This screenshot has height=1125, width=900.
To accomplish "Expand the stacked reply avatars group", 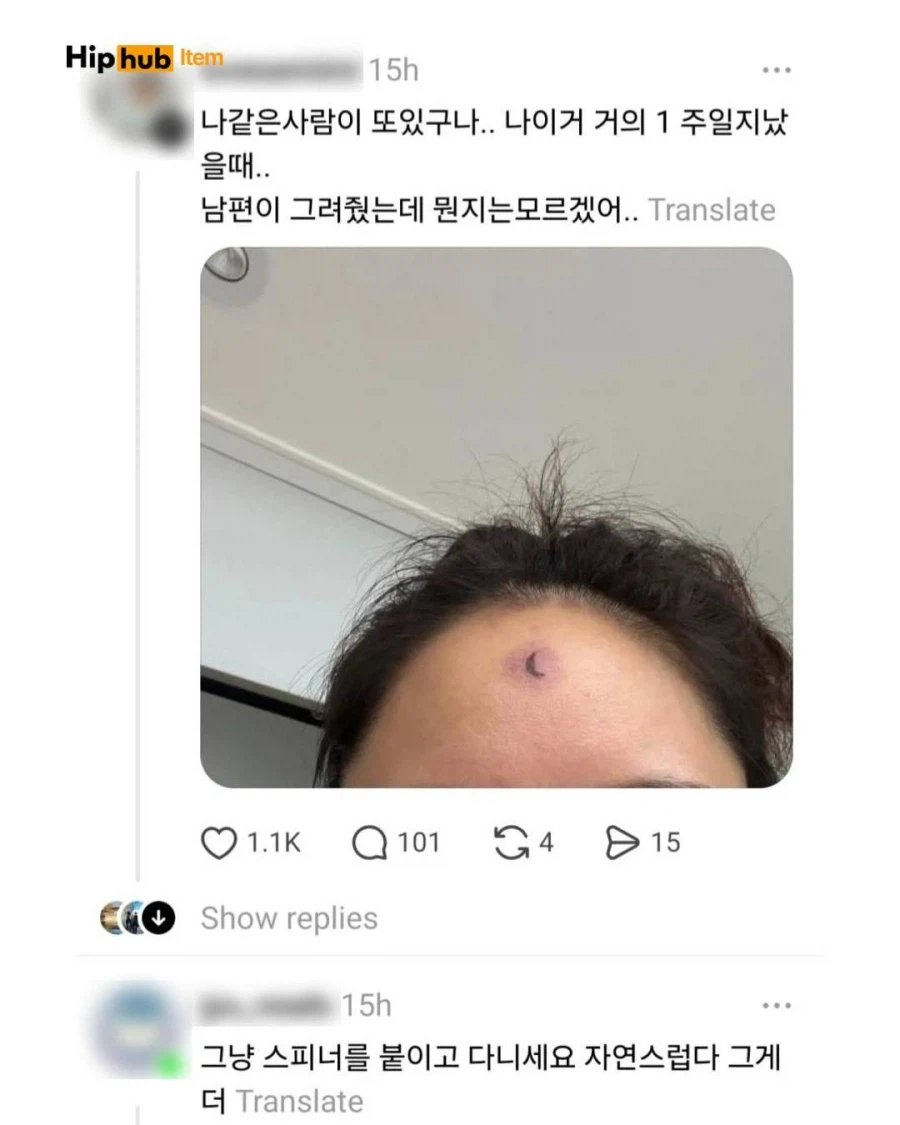I will (x=125, y=916).
